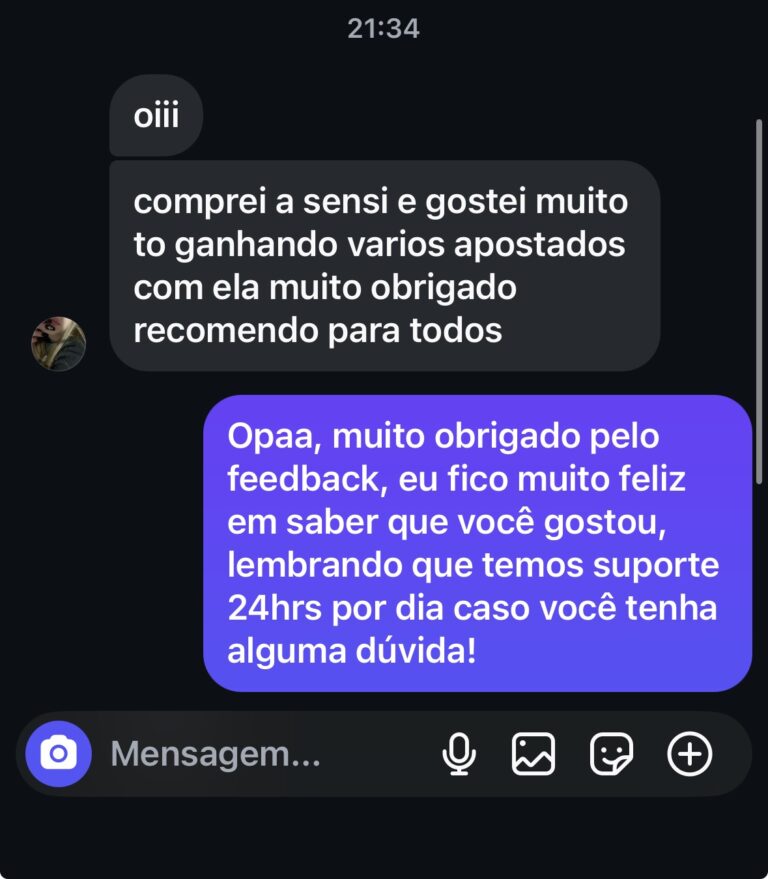The width and height of the screenshot is (768, 879).
Task: Select the 'oiii' message bubble
Action: [156, 116]
